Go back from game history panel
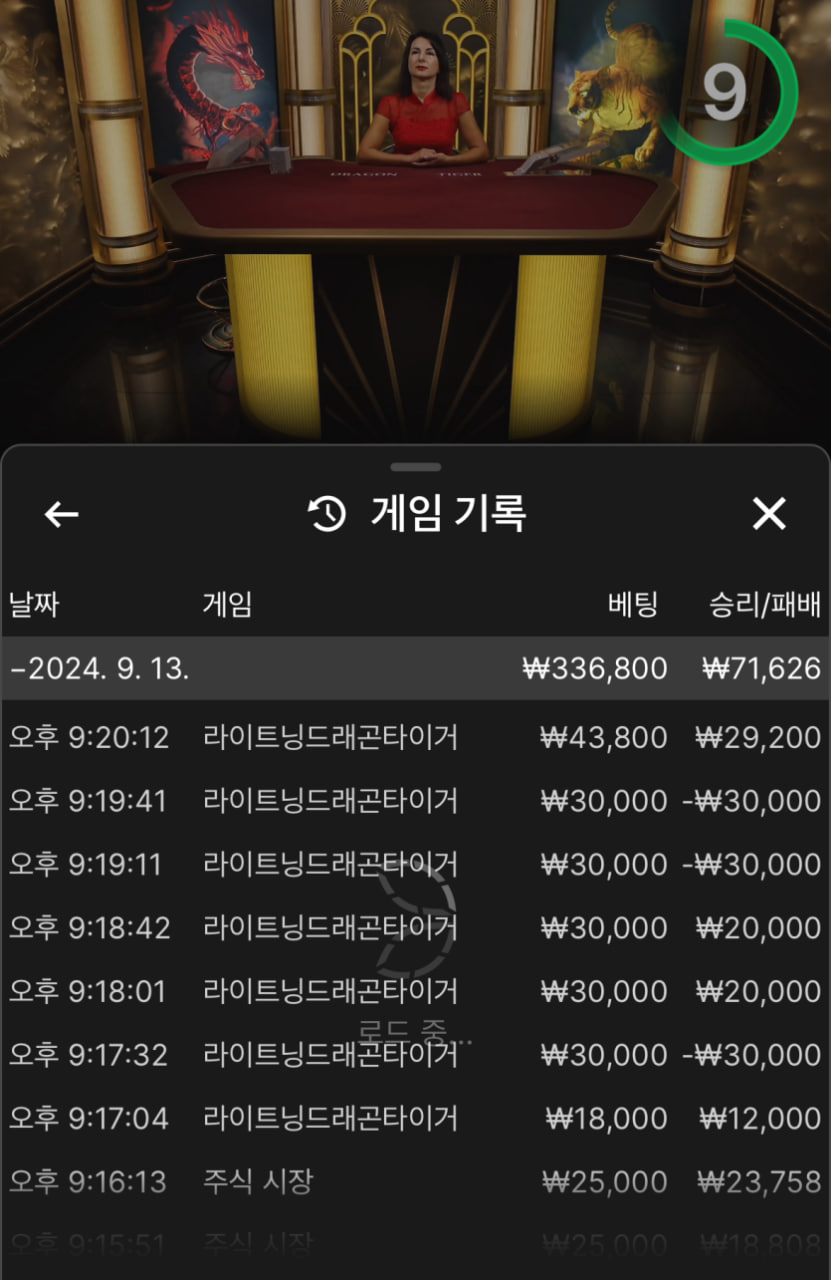Image resolution: width=831 pixels, height=1280 pixels. 61,514
